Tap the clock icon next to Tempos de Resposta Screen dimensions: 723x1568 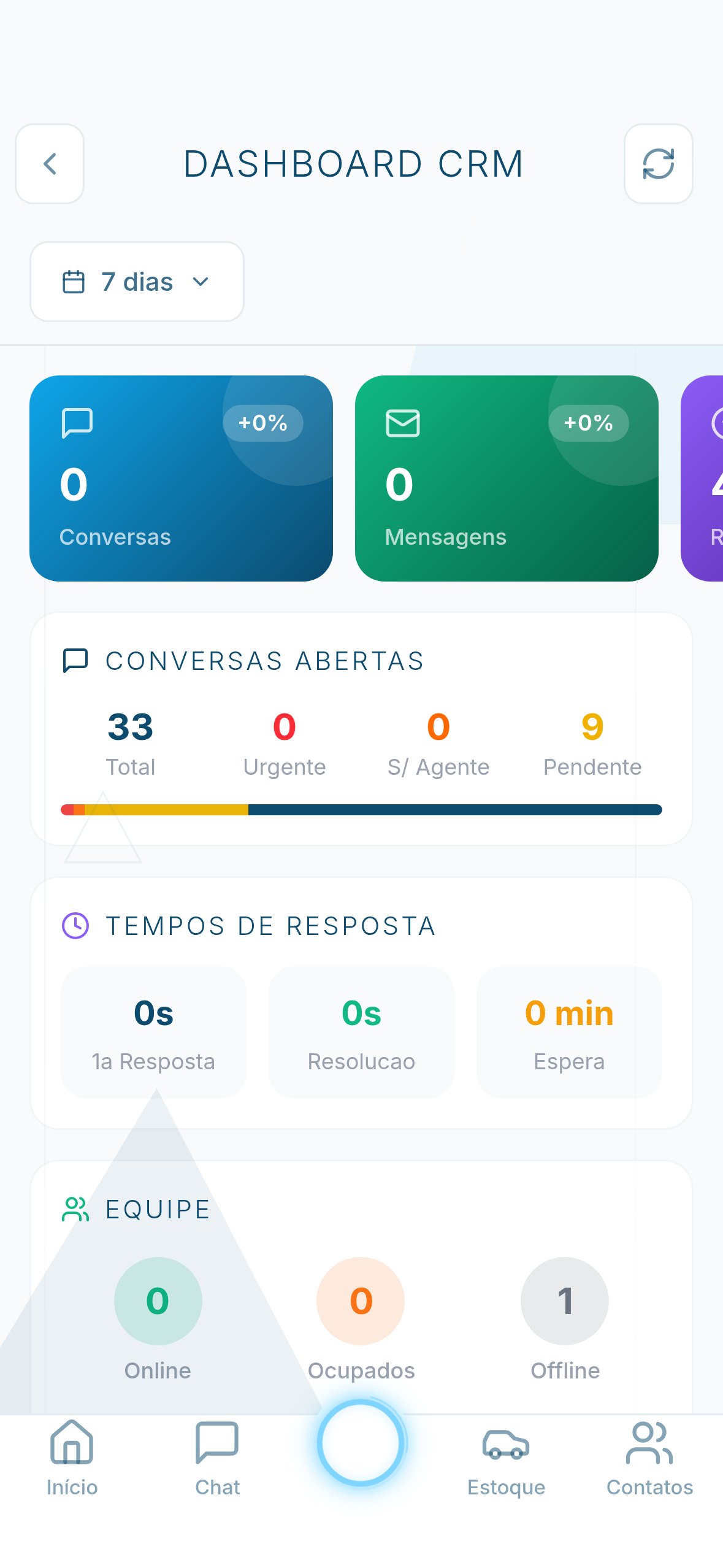pyautogui.click(x=75, y=926)
